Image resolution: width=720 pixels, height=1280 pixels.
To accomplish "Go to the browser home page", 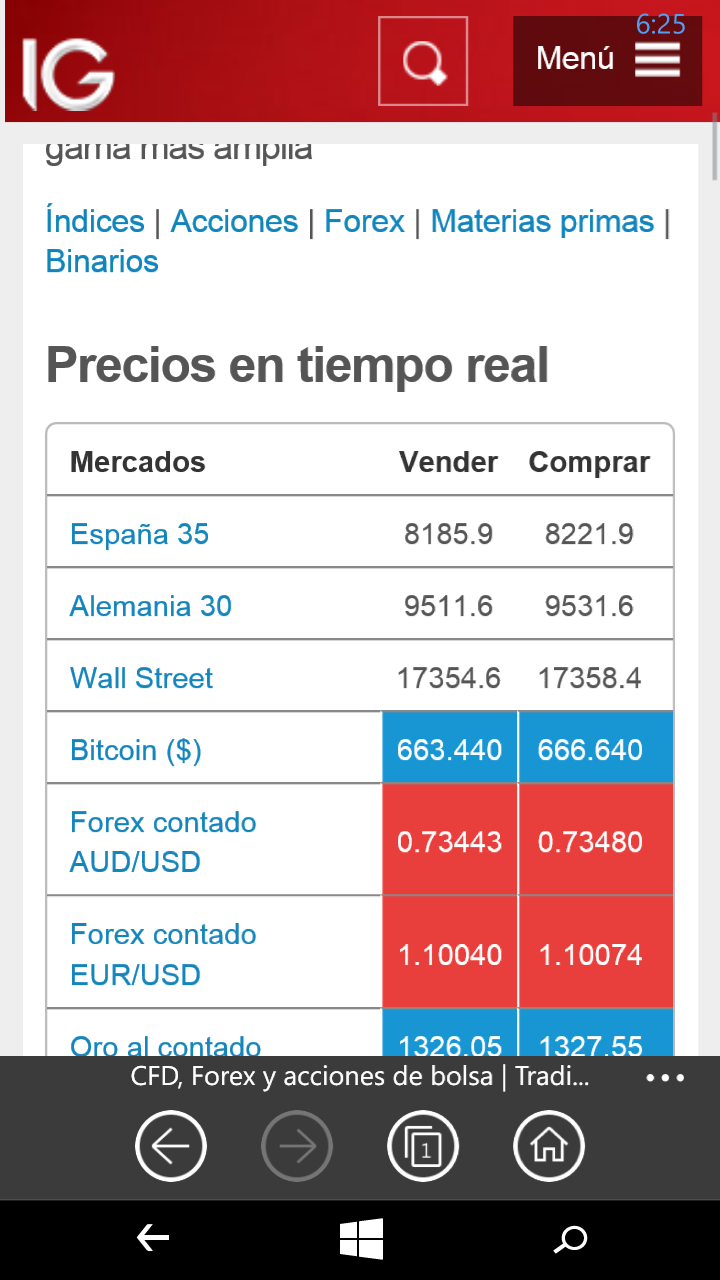I will tap(549, 1146).
